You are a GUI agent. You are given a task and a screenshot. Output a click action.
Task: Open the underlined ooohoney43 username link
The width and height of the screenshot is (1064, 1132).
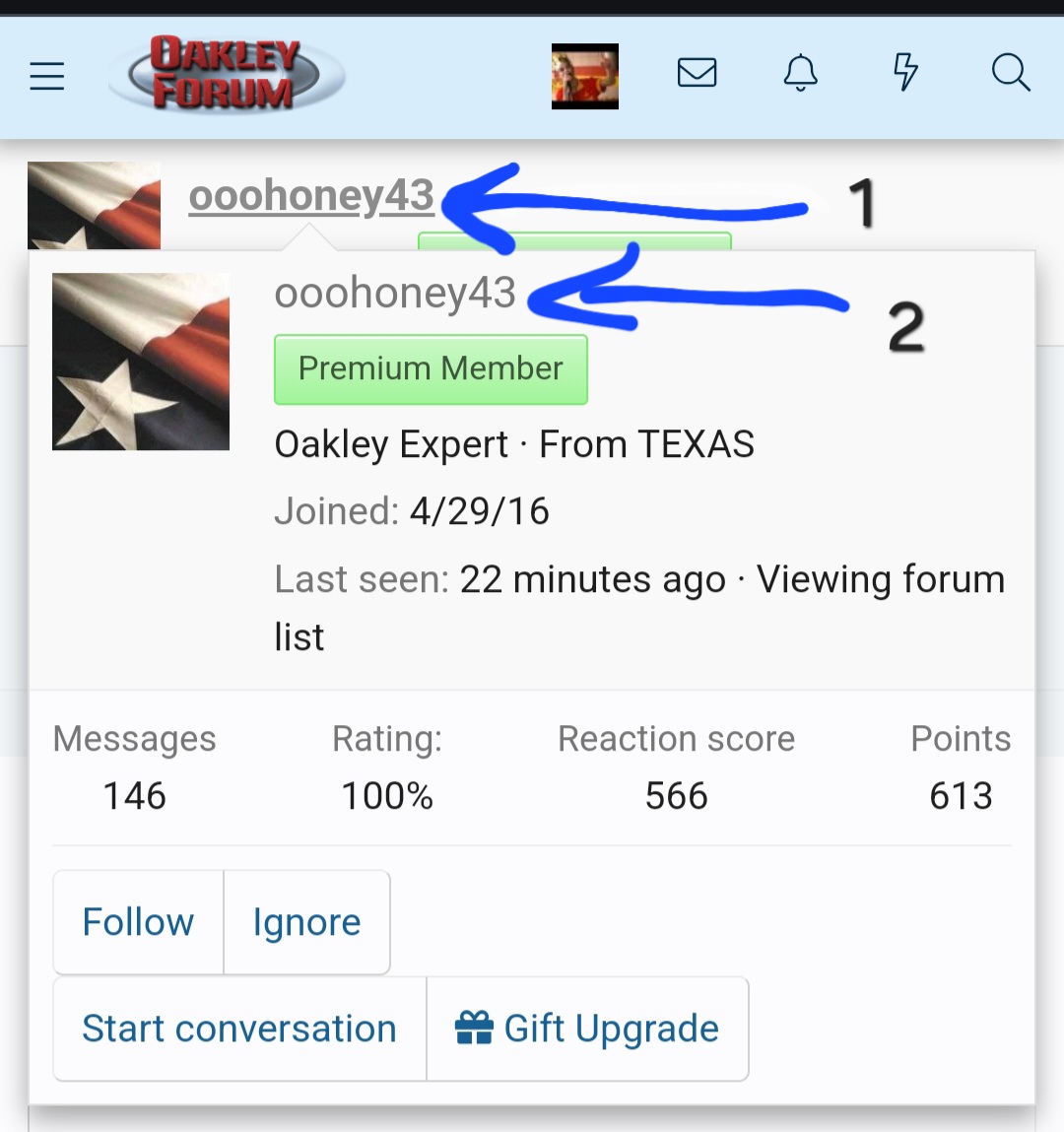311,196
